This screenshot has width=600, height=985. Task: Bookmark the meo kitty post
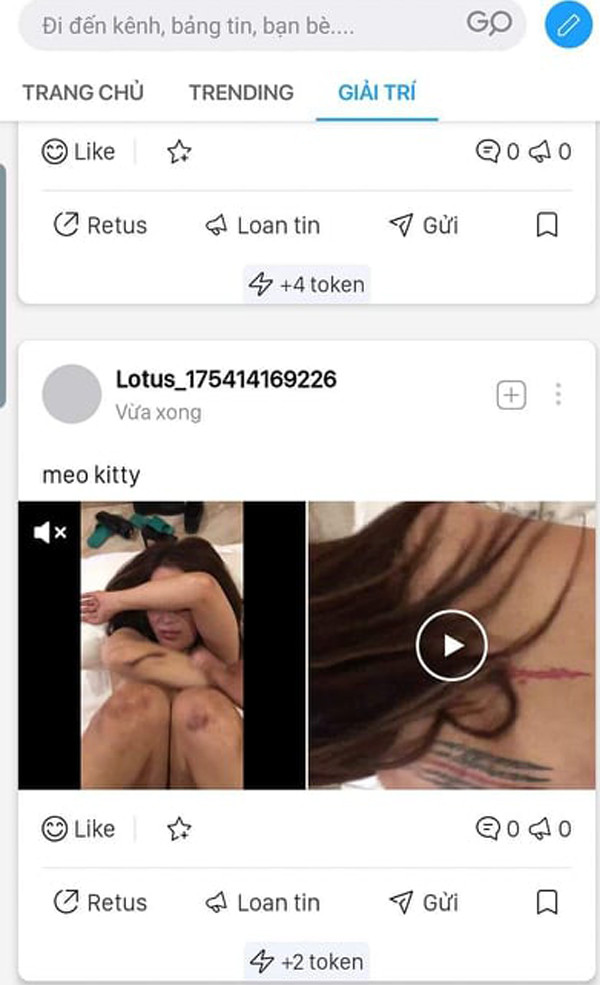[547, 903]
